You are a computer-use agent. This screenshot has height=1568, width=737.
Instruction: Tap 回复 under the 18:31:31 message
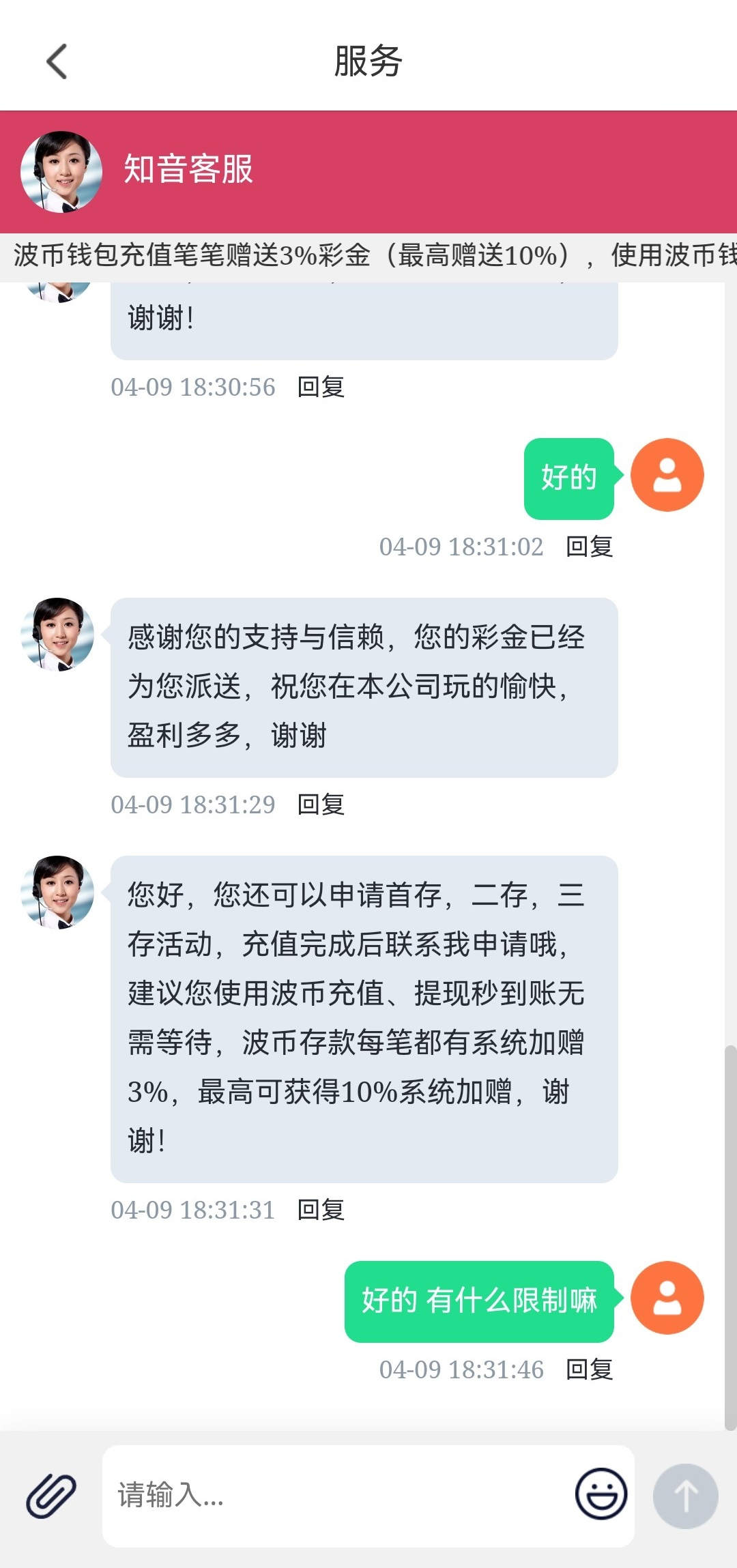(x=321, y=1210)
